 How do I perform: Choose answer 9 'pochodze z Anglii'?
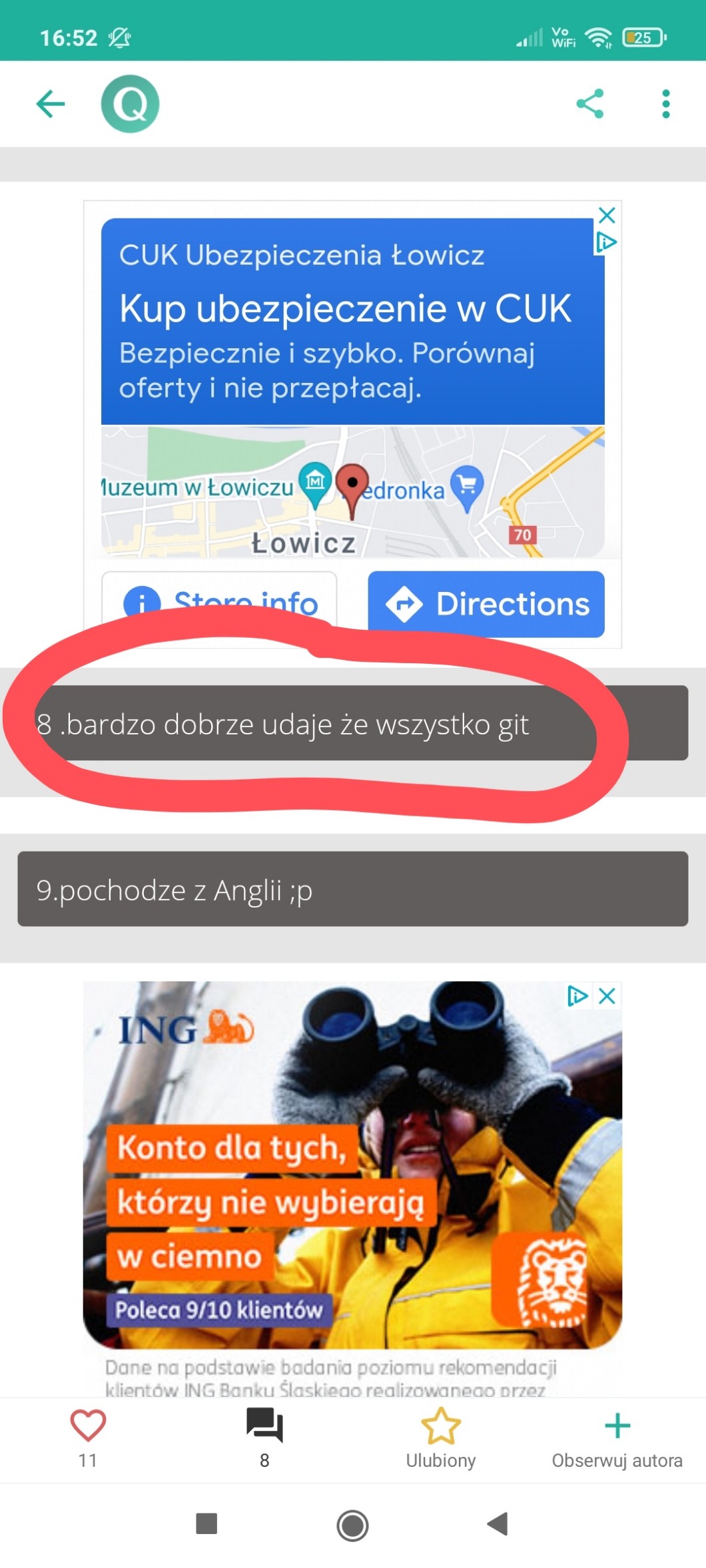[x=352, y=889]
